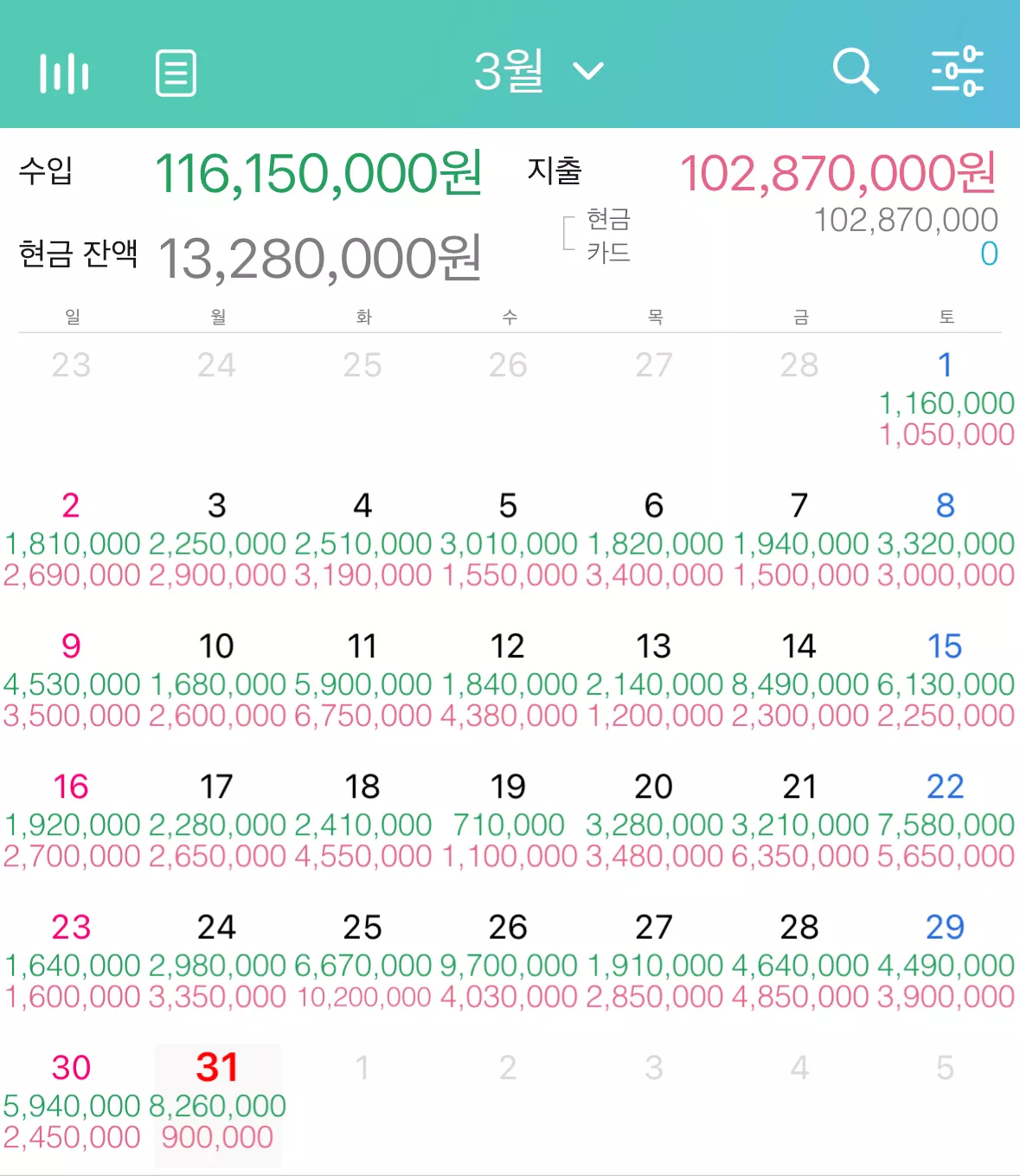Image resolution: width=1020 pixels, height=1176 pixels.
Task: Select day 5 with 3,010,000 income
Action: pyautogui.click(x=509, y=540)
